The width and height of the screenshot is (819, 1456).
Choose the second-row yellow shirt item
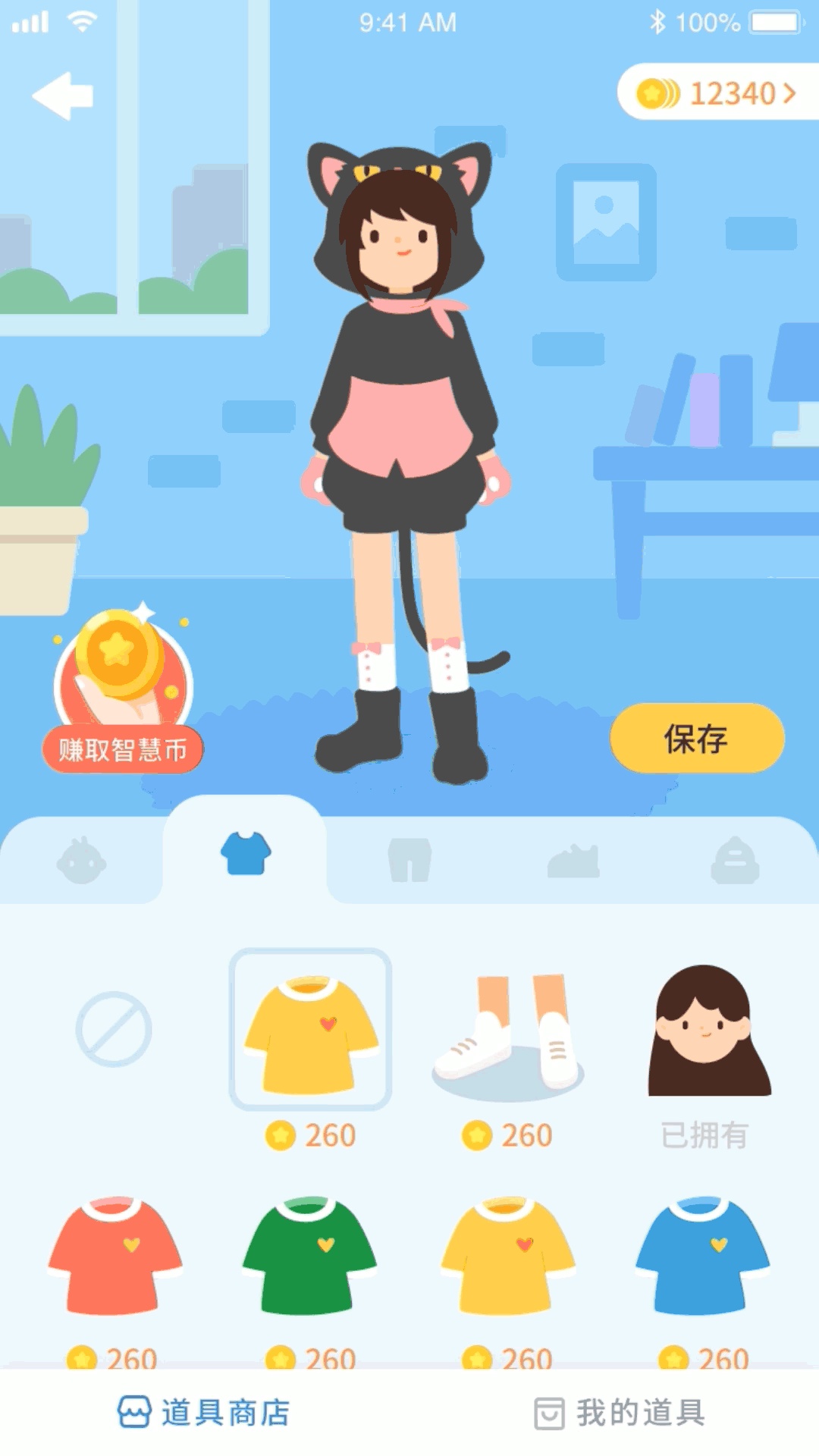point(507,1257)
